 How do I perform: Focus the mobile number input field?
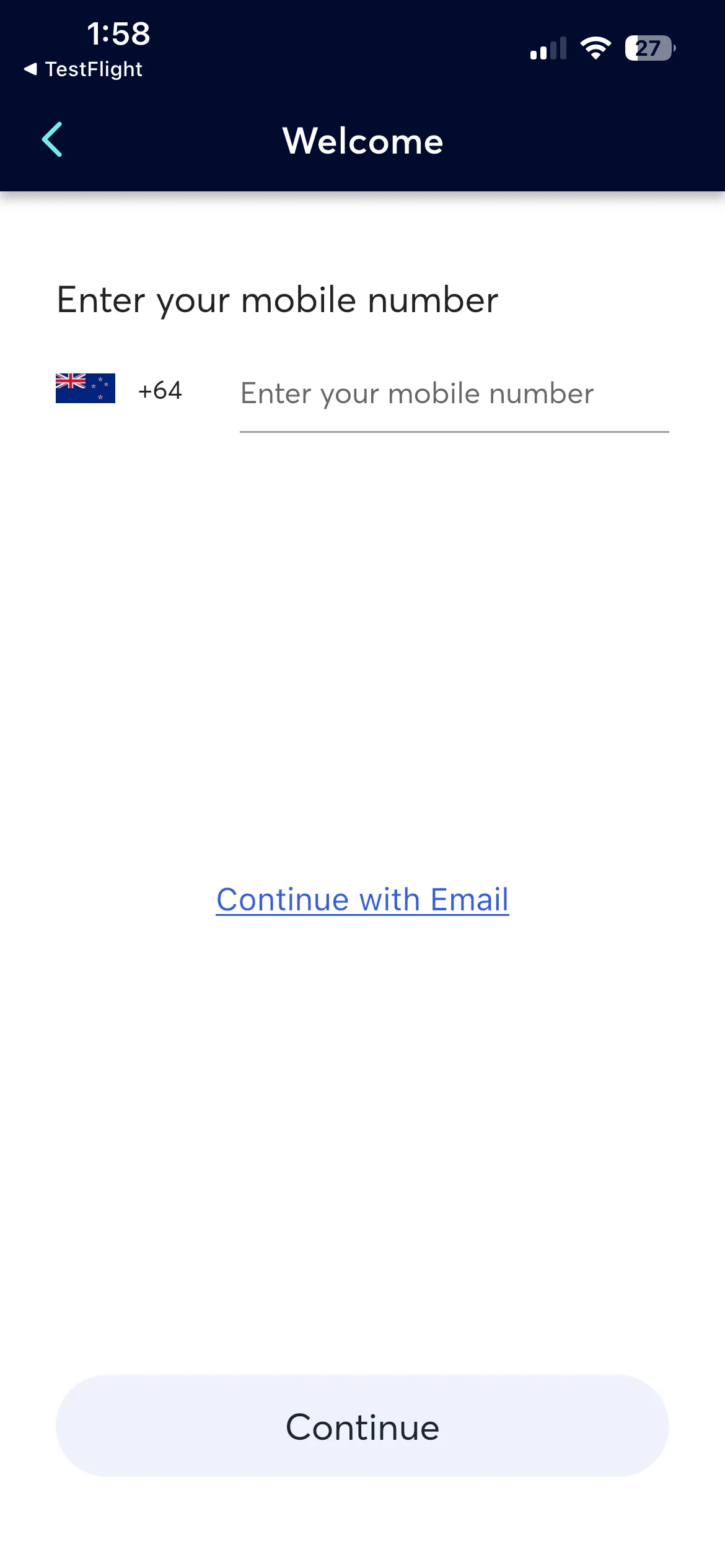[454, 394]
